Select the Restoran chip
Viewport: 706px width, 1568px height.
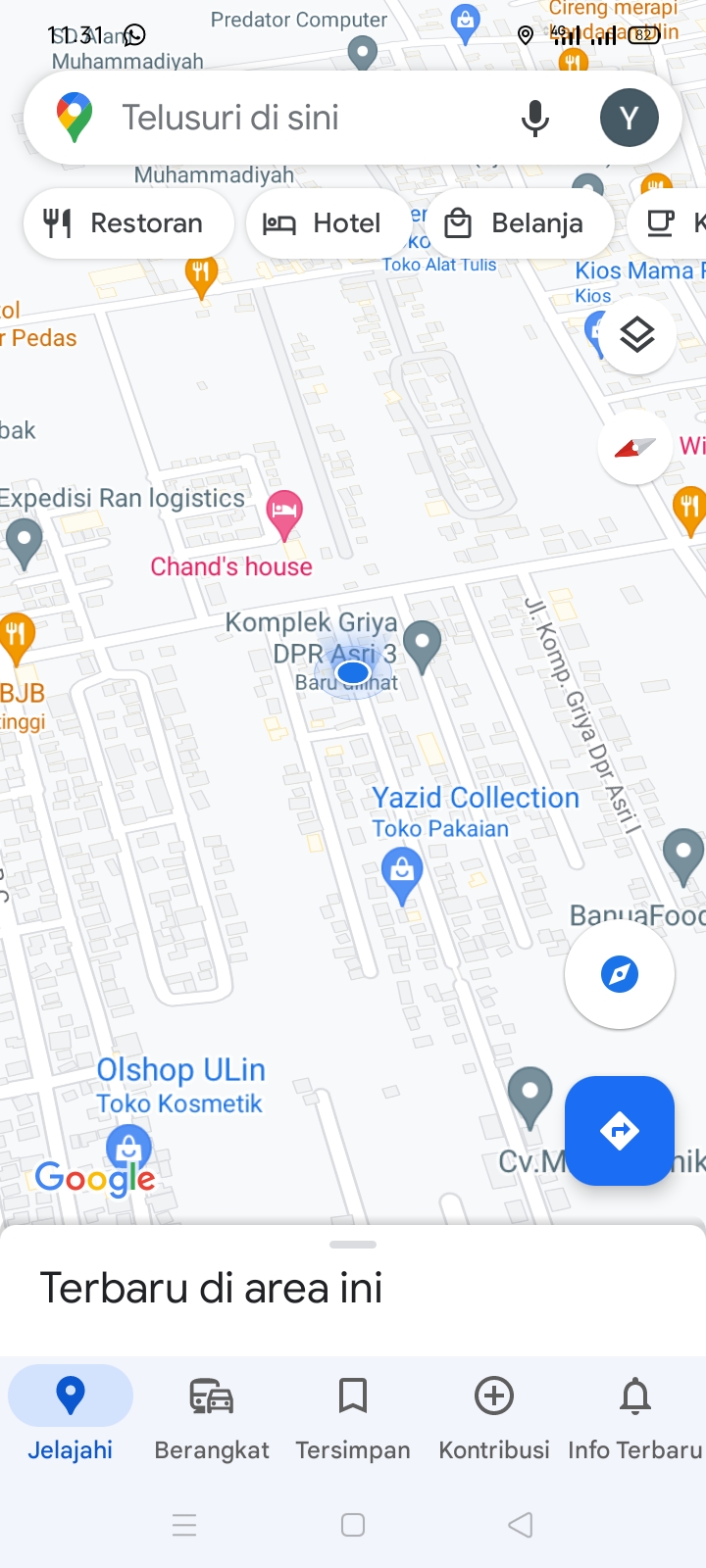tap(127, 223)
